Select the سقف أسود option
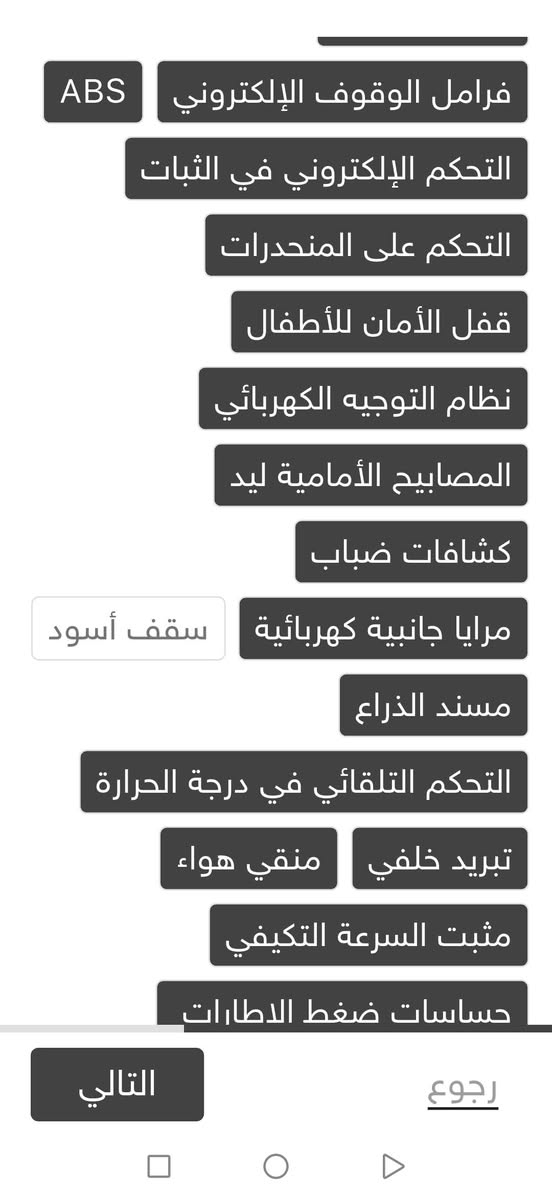 128,629
